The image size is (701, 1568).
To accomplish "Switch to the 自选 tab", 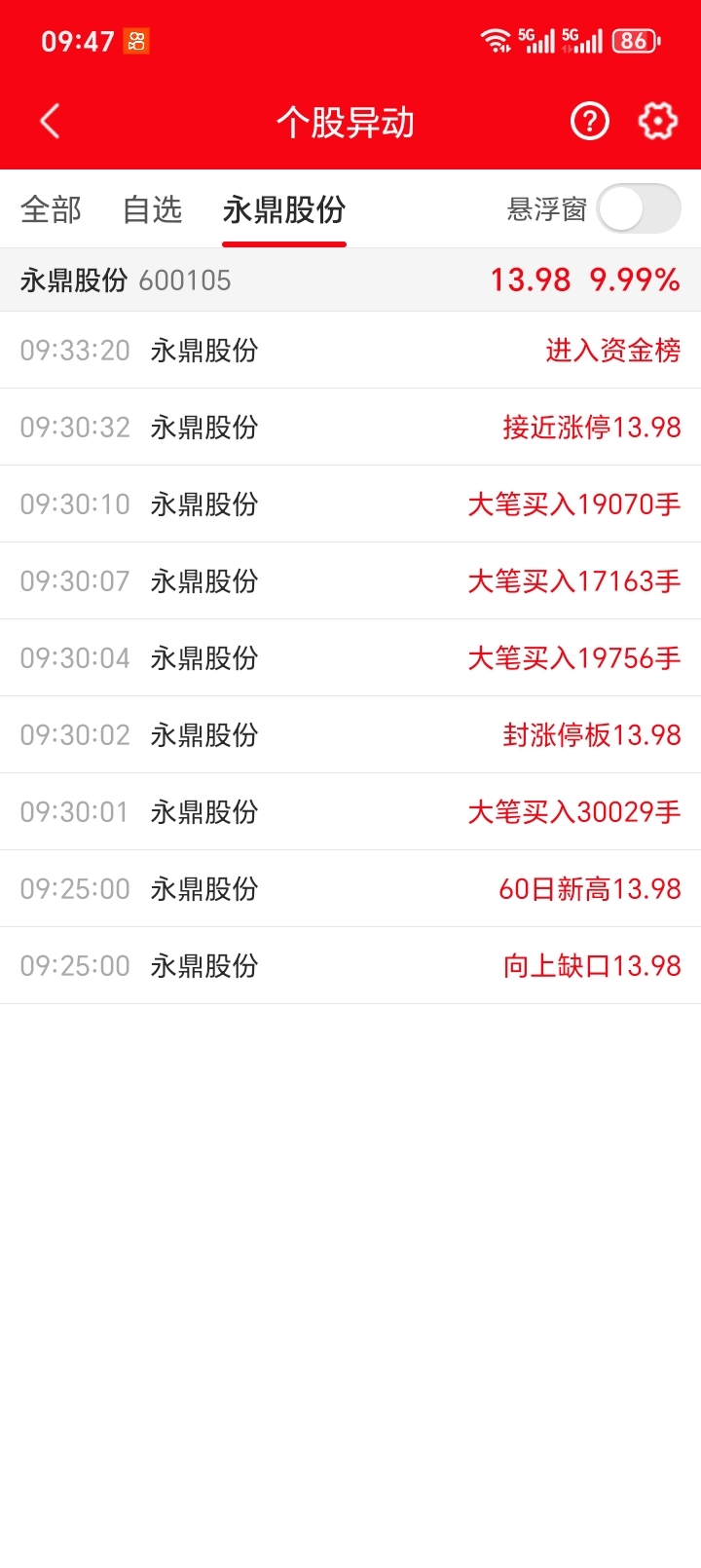I will [152, 209].
